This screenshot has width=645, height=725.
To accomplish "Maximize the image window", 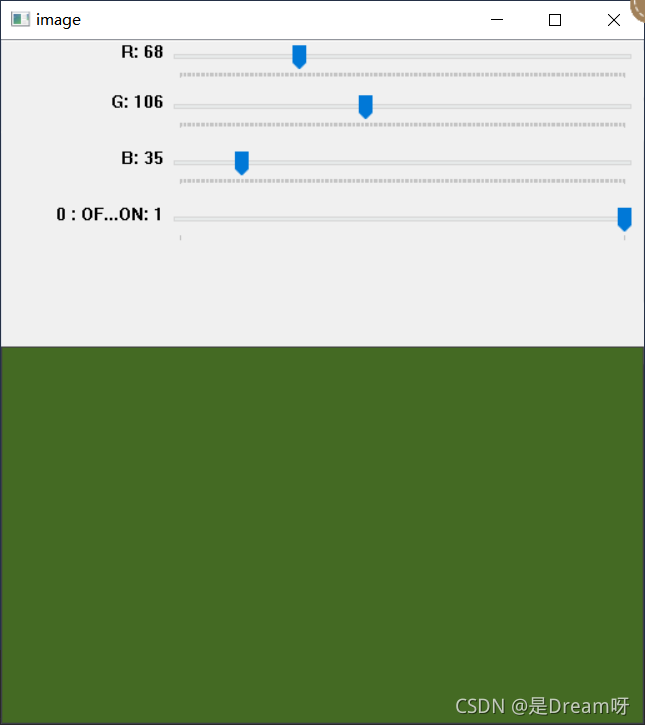I will (x=555, y=20).
